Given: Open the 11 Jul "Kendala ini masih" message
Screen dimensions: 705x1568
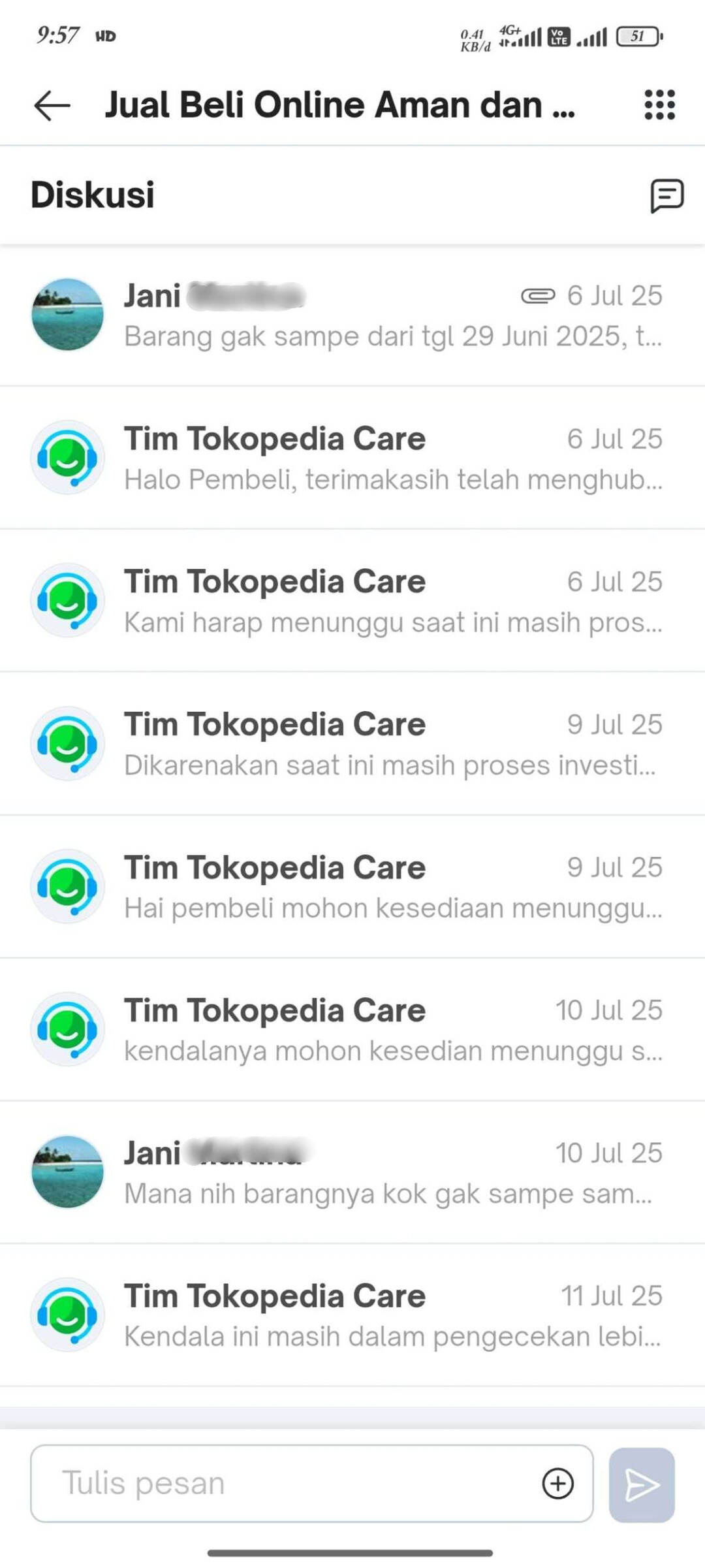Looking at the screenshot, I should (352, 1316).
